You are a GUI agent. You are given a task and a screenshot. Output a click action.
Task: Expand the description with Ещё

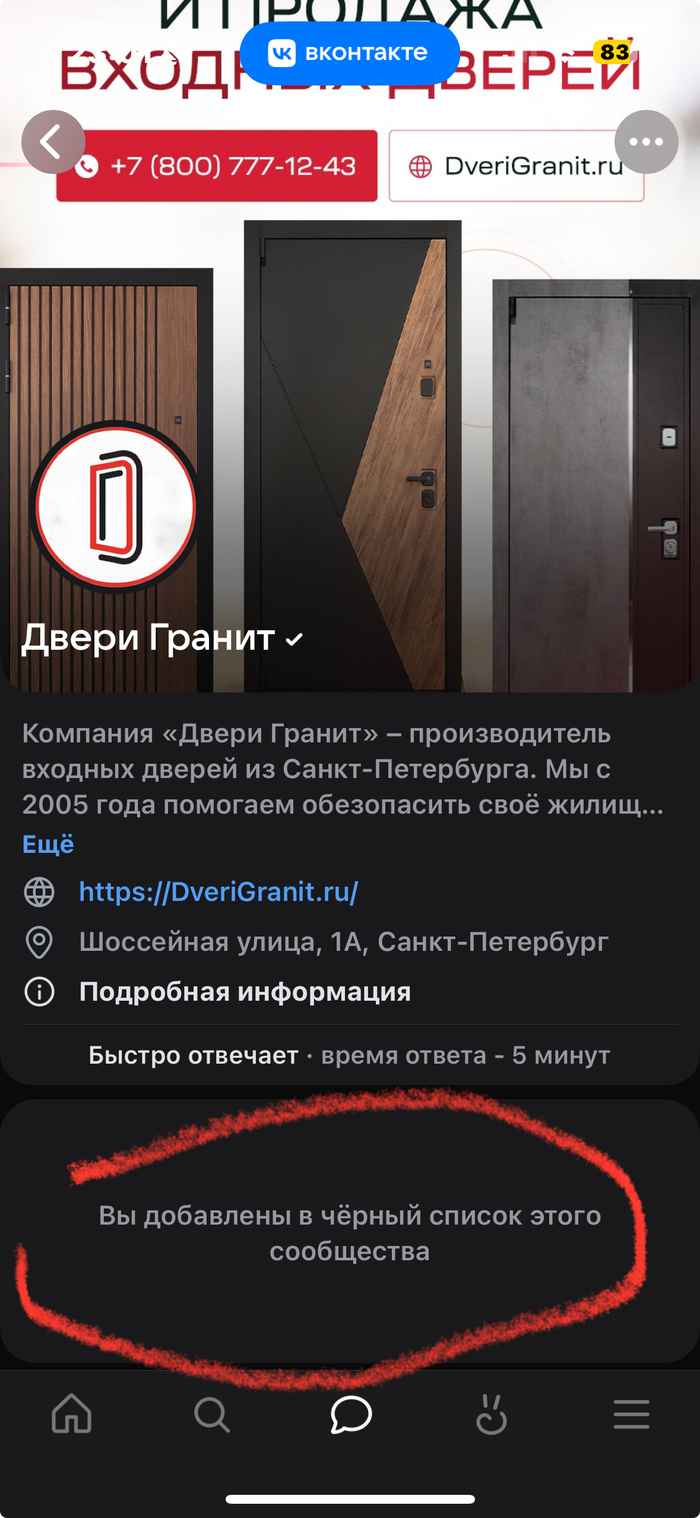[48, 844]
